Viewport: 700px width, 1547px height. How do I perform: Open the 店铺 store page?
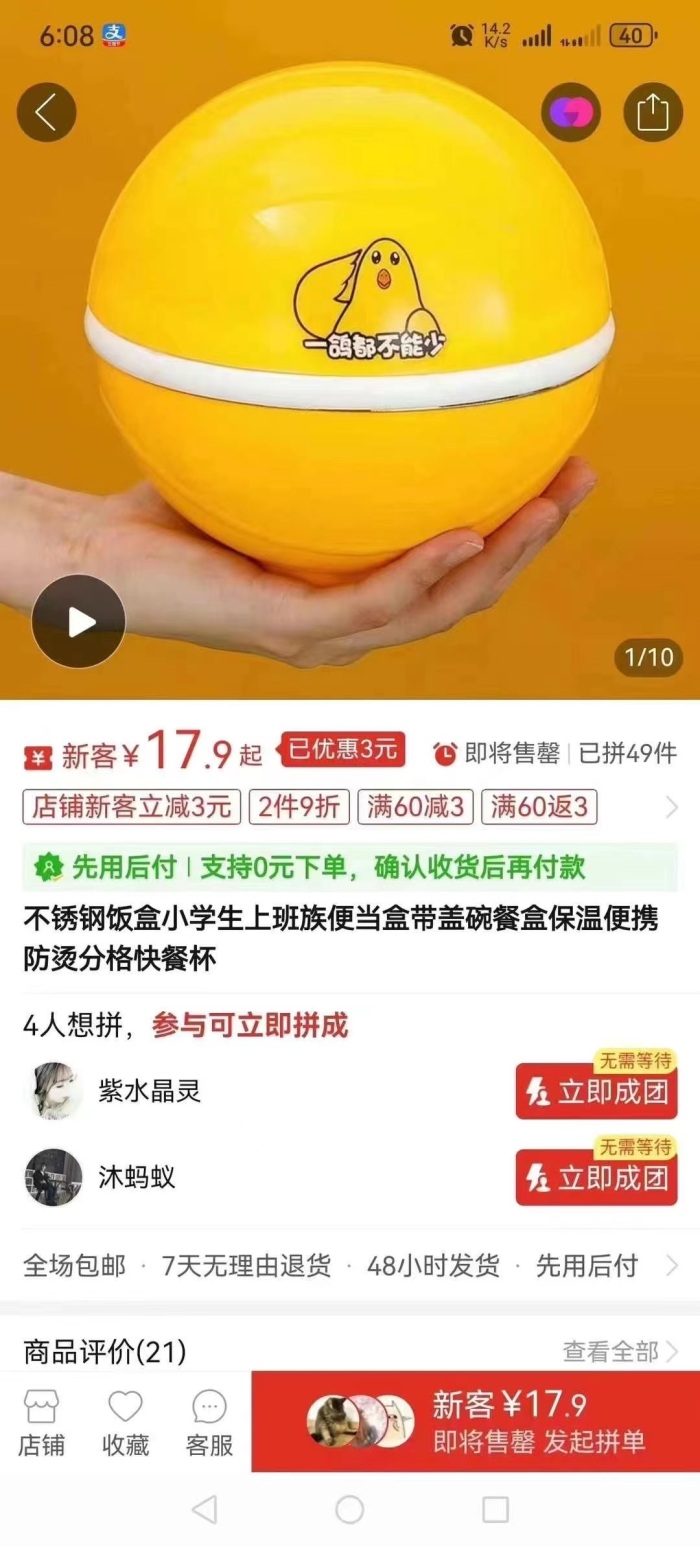pyautogui.click(x=41, y=1422)
